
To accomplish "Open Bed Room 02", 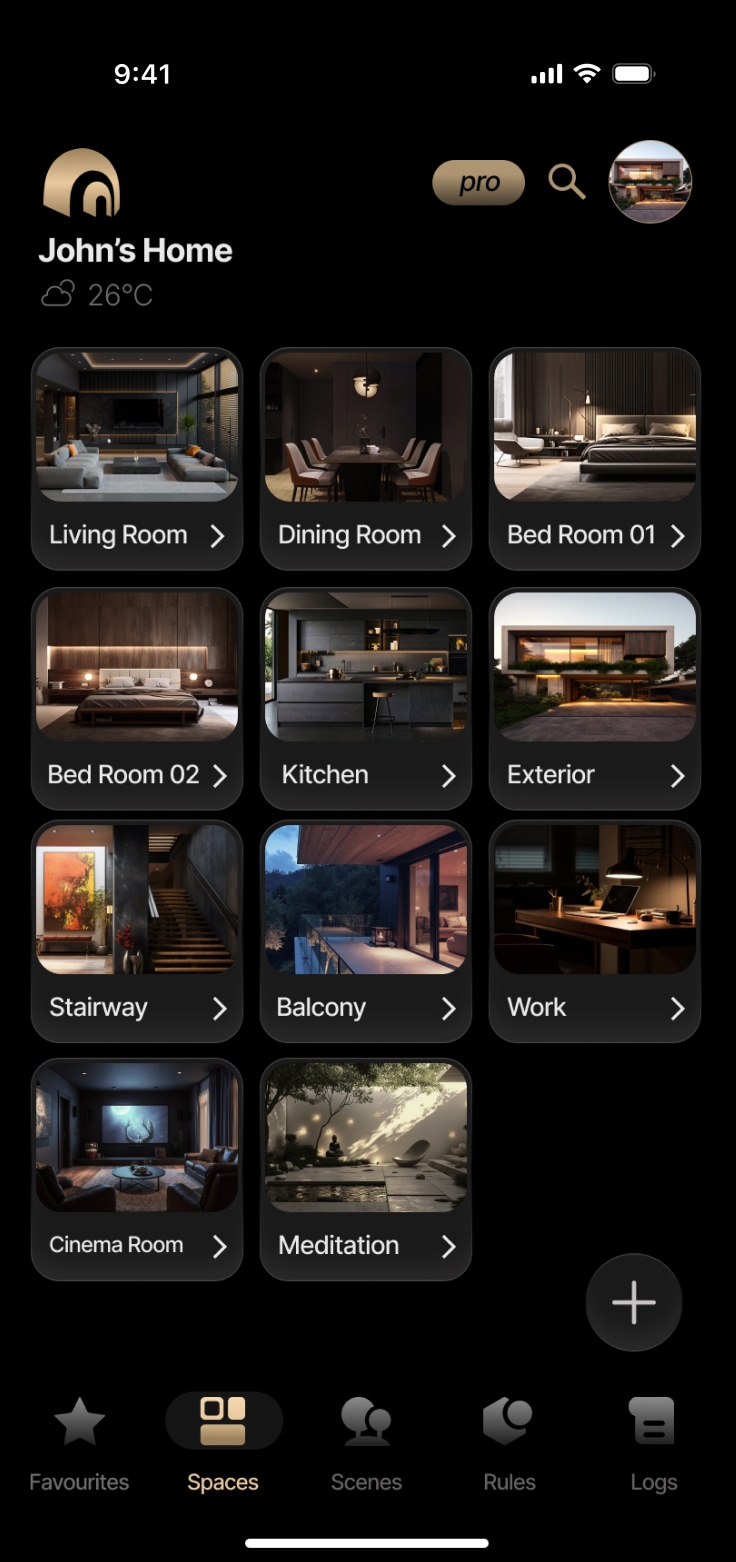I will (137, 698).
